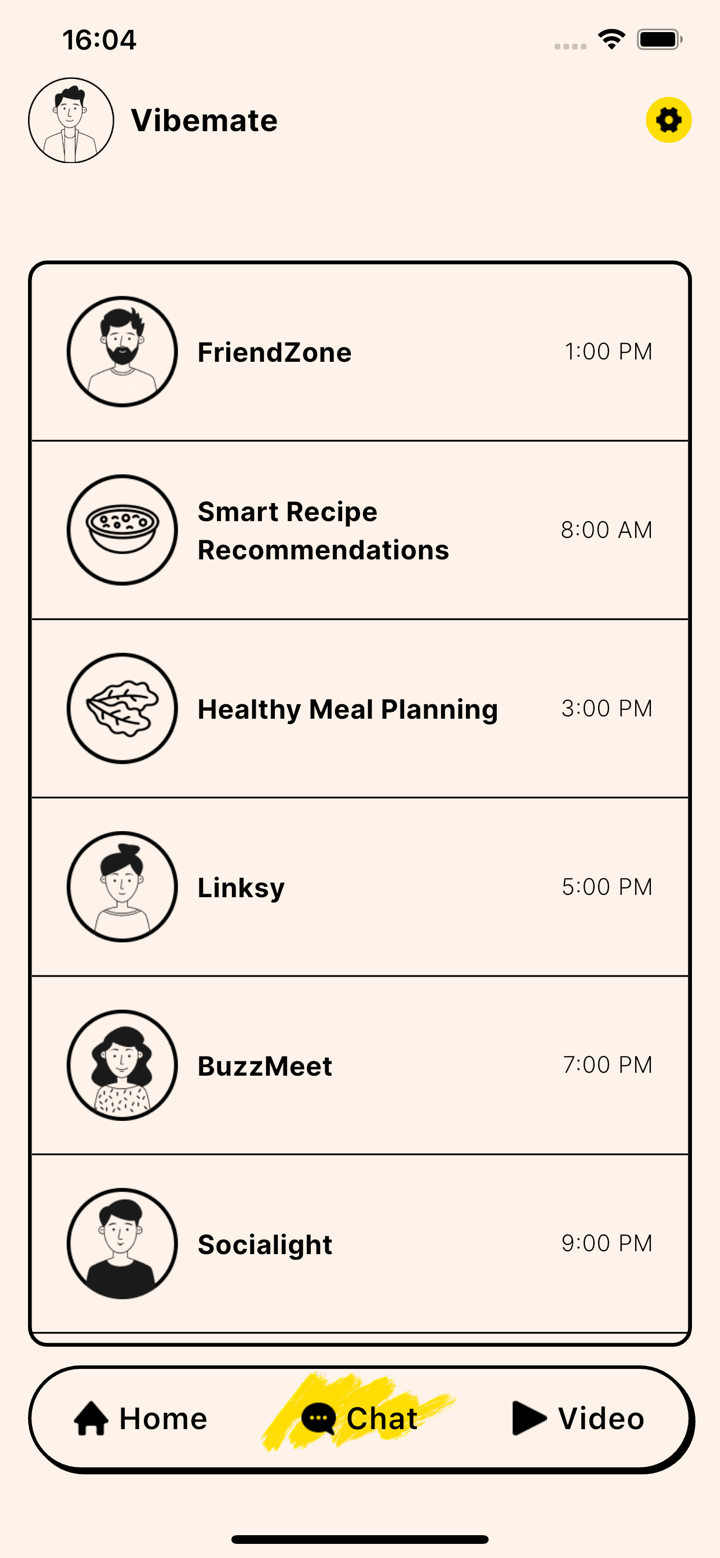This screenshot has height=1558, width=720.
Task: Tap the Wi-Fi indicator in the status bar
Action: click(x=612, y=38)
